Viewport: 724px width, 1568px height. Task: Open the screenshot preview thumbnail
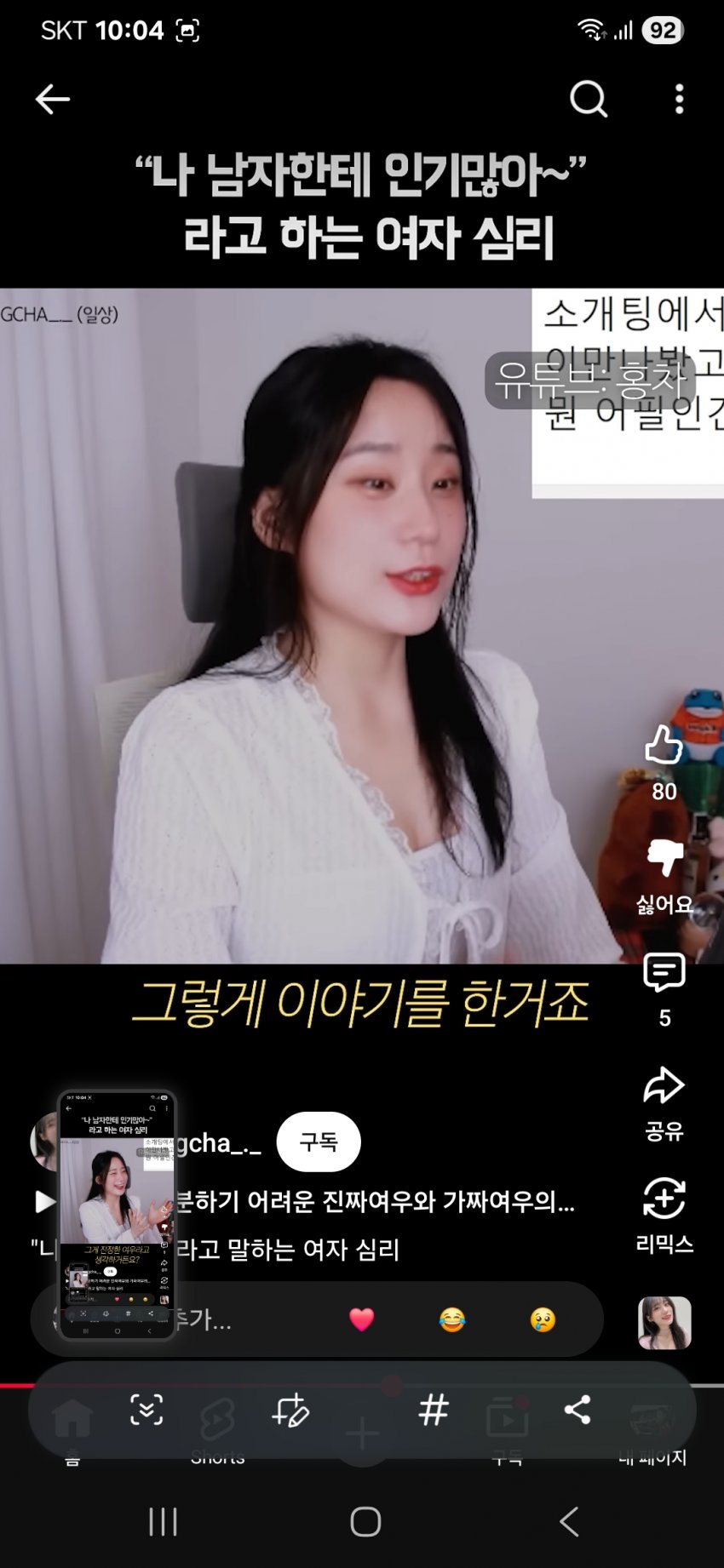117,1215
